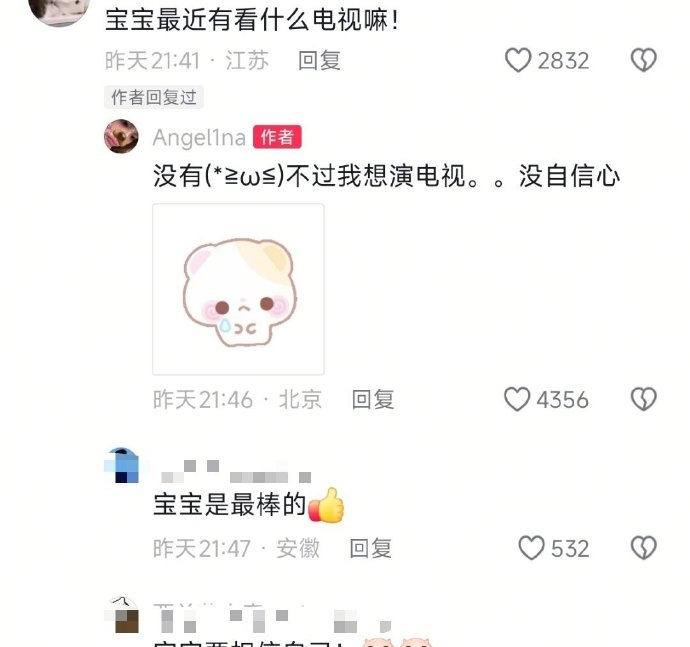690x647 pixels.
Task: Dislike Angel1na's reply from 北京
Action: coord(643,400)
